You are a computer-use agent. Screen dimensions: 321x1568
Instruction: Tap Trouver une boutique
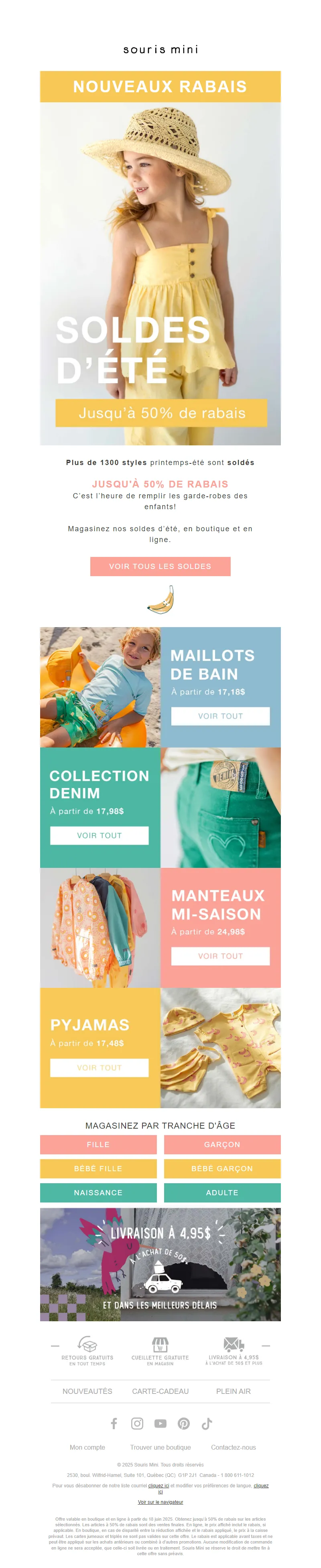point(160,1447)
